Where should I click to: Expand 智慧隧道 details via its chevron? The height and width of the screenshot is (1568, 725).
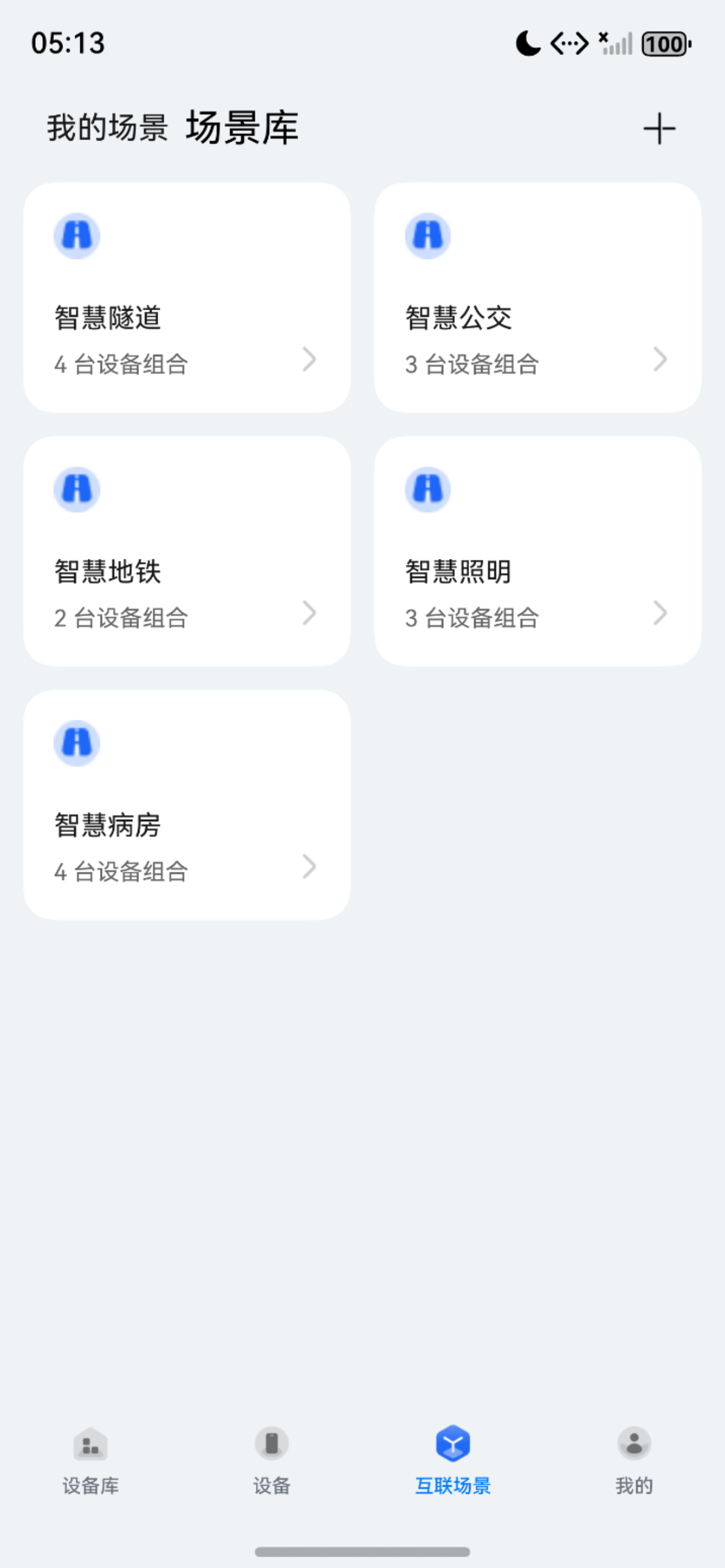(x=310, y=360)
